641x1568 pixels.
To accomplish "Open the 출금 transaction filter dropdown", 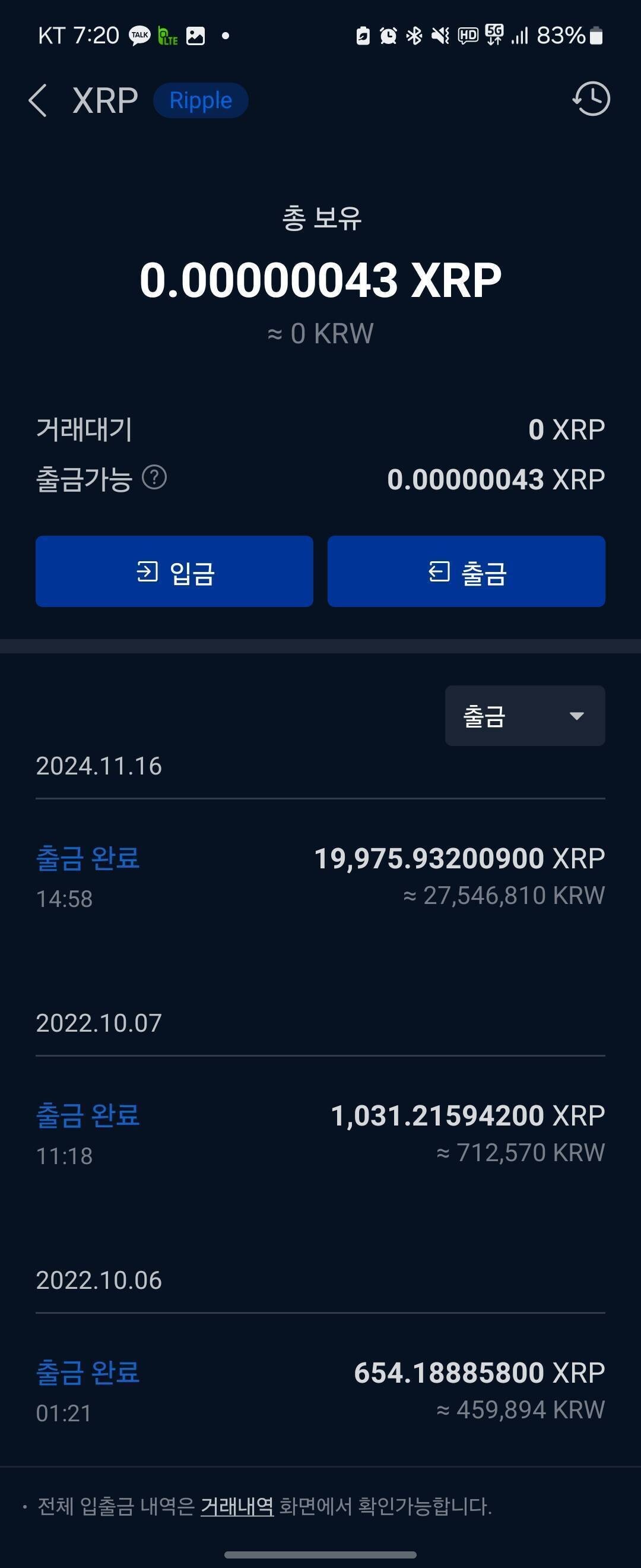I will coord(524,716).
